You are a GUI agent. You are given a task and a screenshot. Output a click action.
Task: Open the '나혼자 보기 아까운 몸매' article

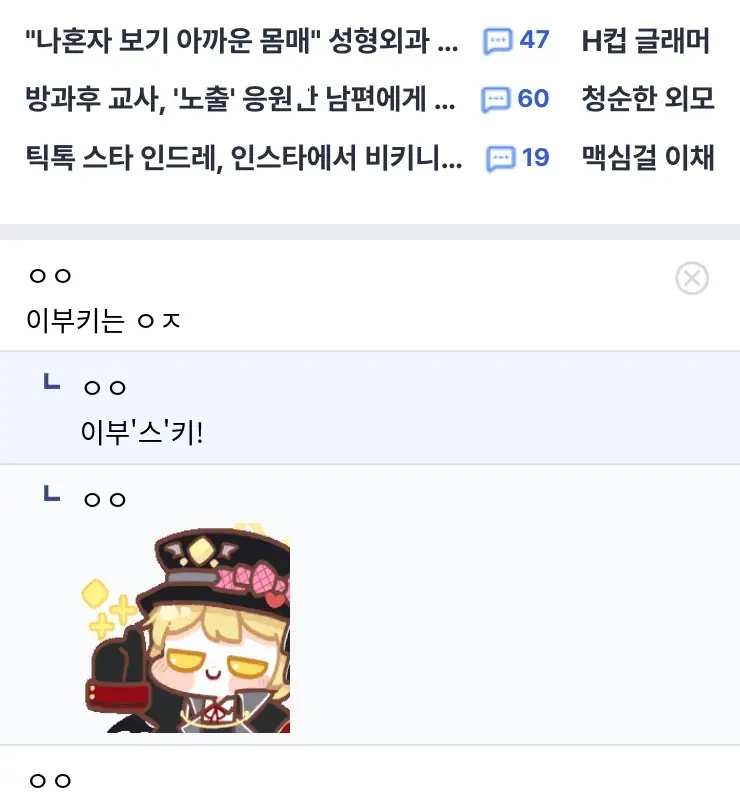(242, 41)
